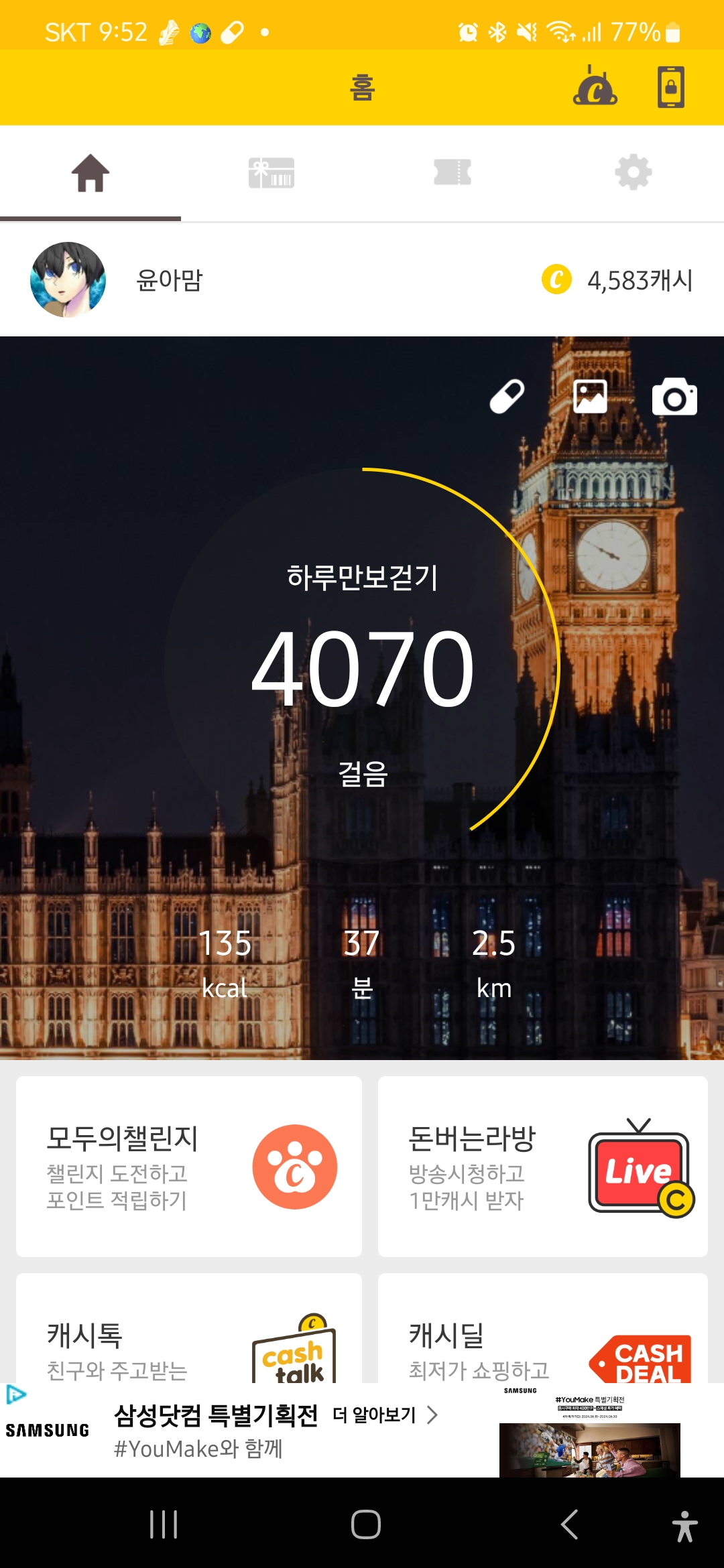Change background via gallery image icon
Viewport: 724px width, 1568px height.
591,397
